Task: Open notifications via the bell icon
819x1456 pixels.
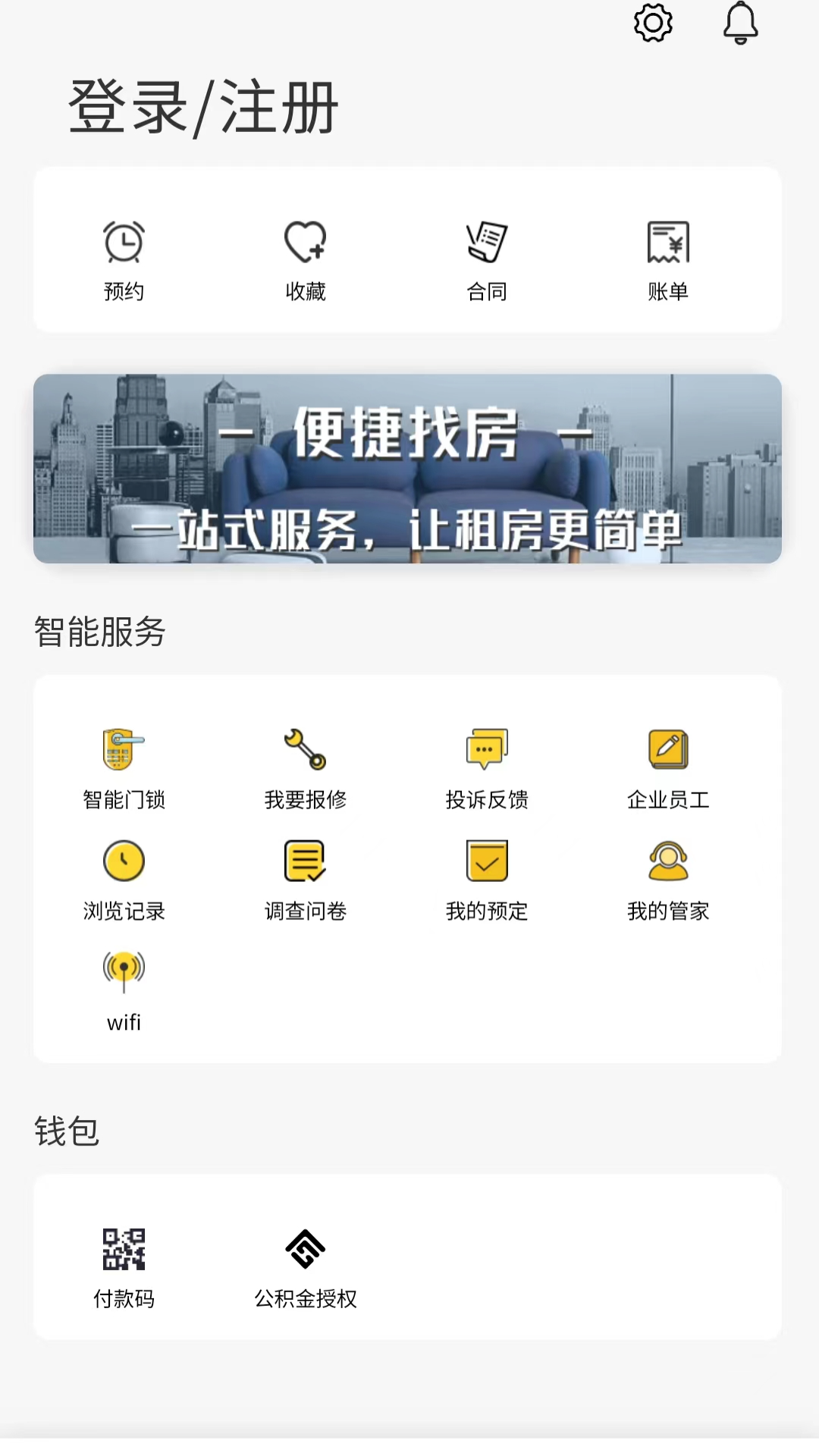Action: 740,23
